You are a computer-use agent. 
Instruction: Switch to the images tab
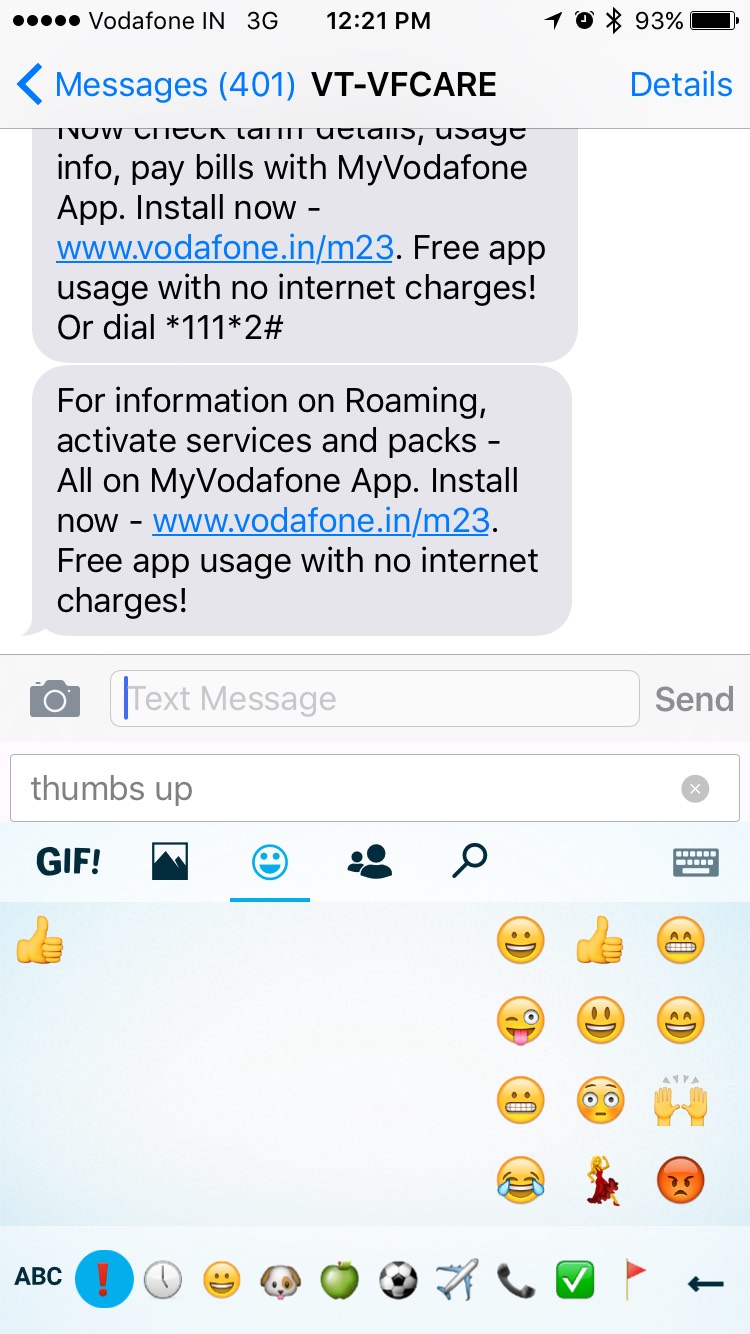170,861
